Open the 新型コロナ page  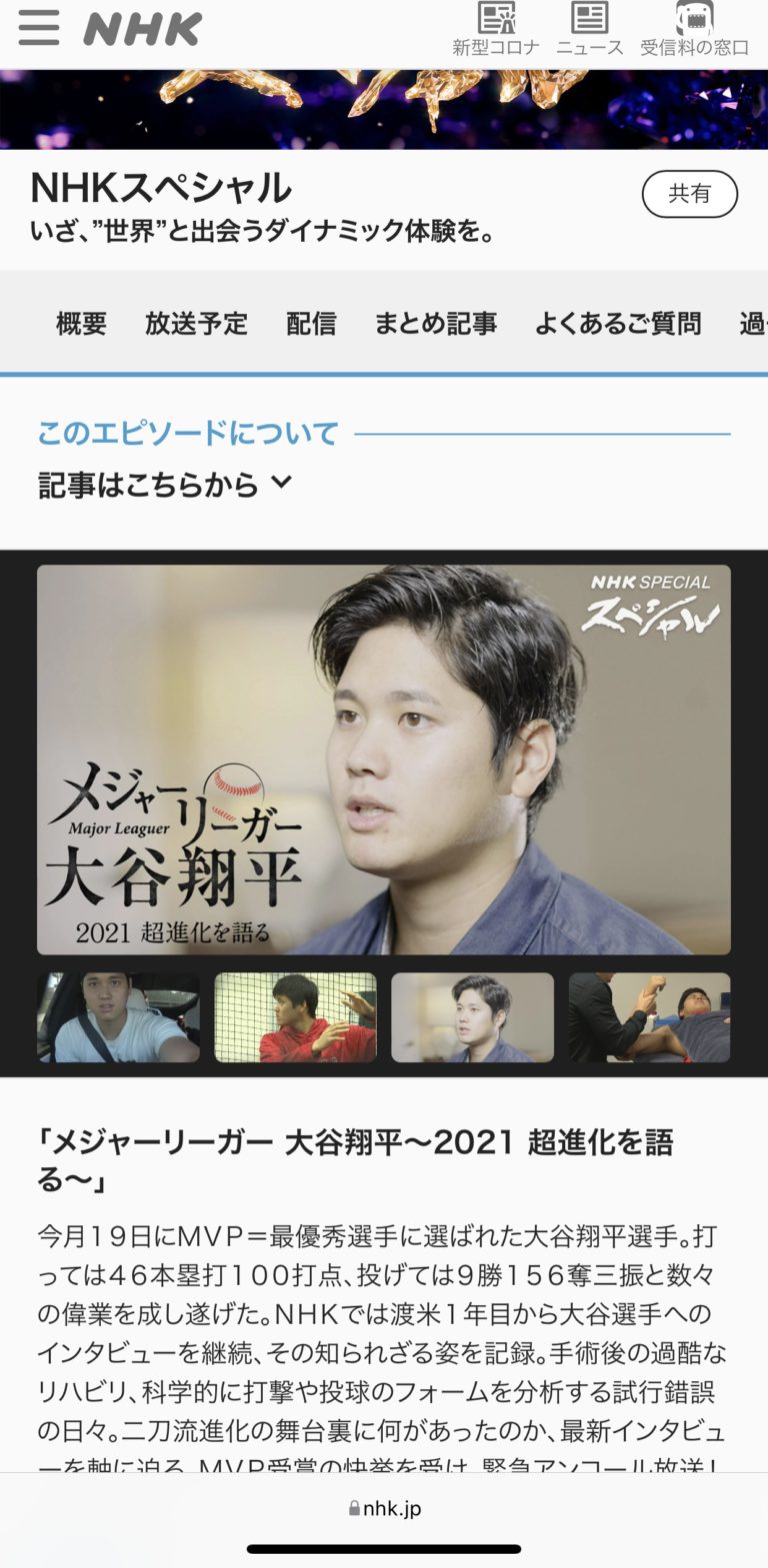495,30
